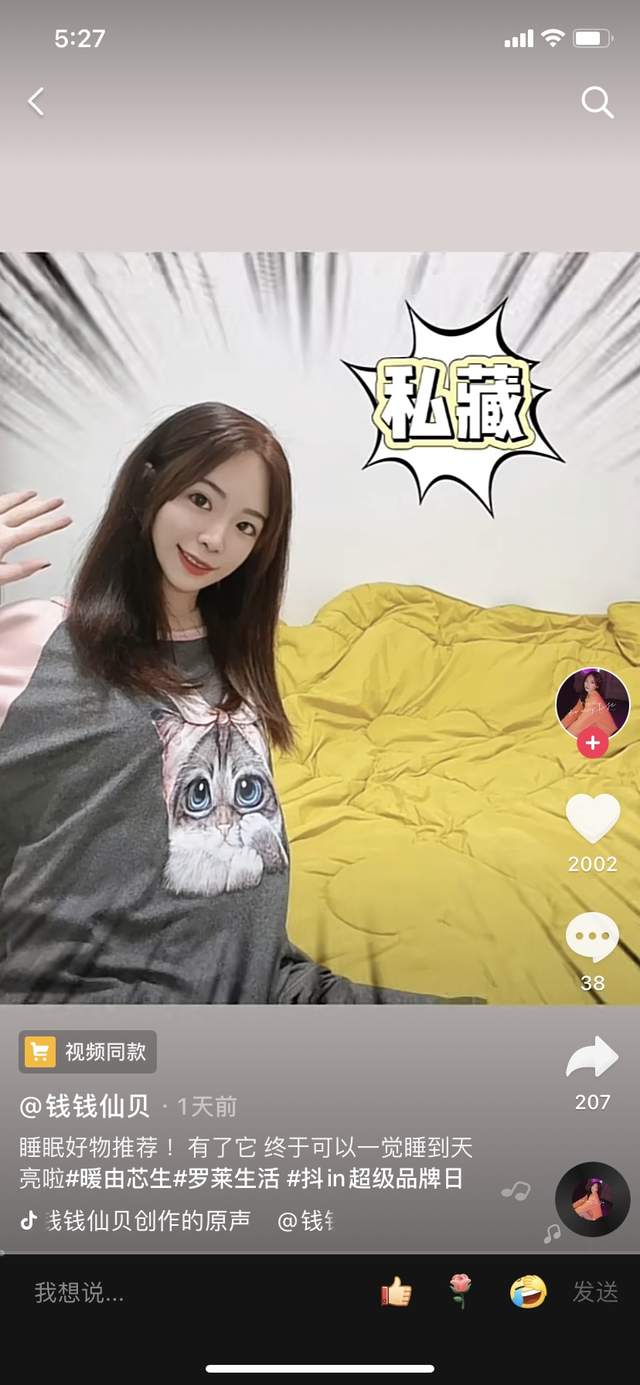Screen dimensions: 640x1385
Task: Open the 视频同款 shopping tag
Action: click(88, 1052)
